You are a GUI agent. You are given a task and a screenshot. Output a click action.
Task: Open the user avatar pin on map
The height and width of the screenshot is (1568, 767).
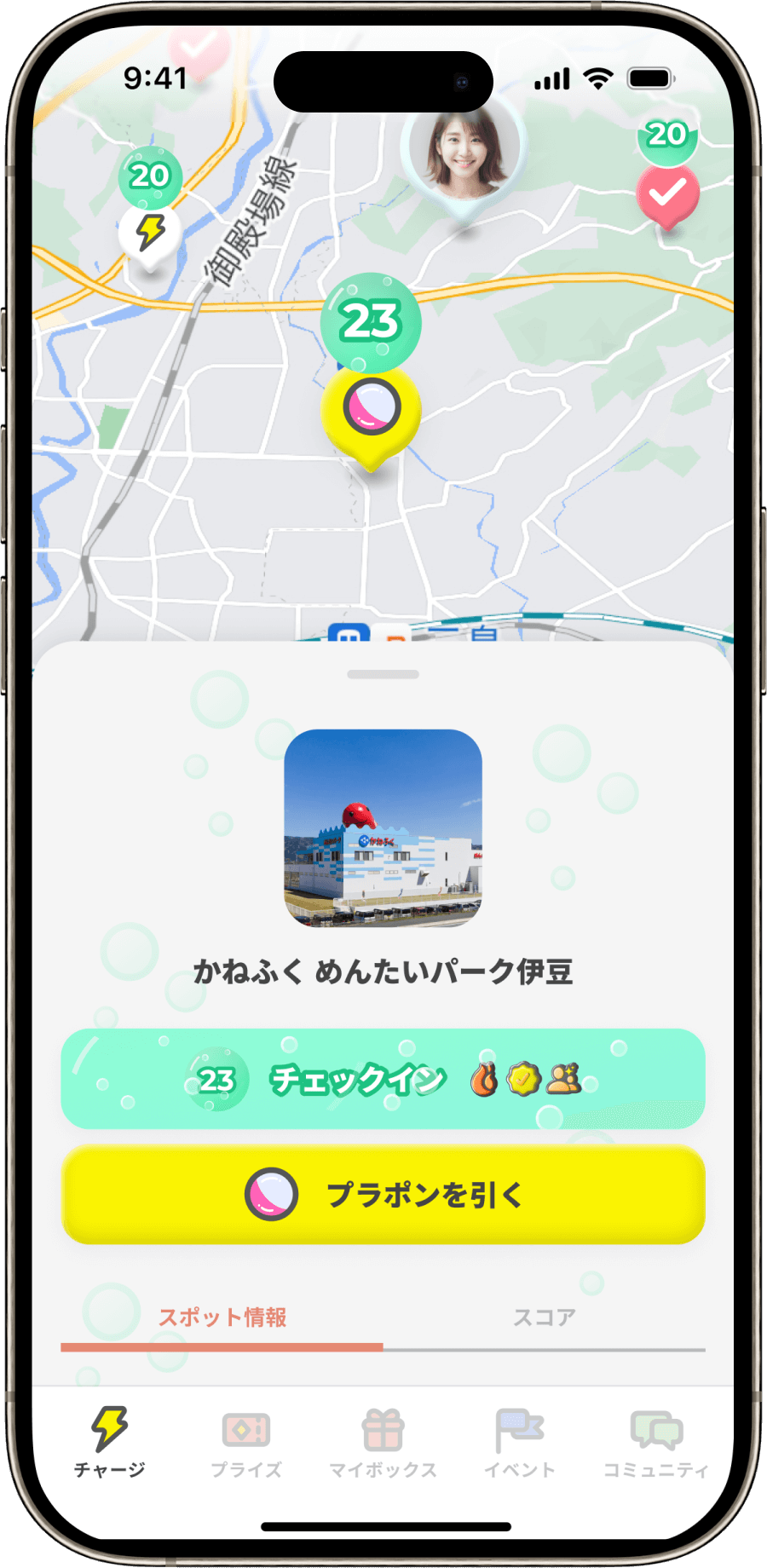pos(464,153)
